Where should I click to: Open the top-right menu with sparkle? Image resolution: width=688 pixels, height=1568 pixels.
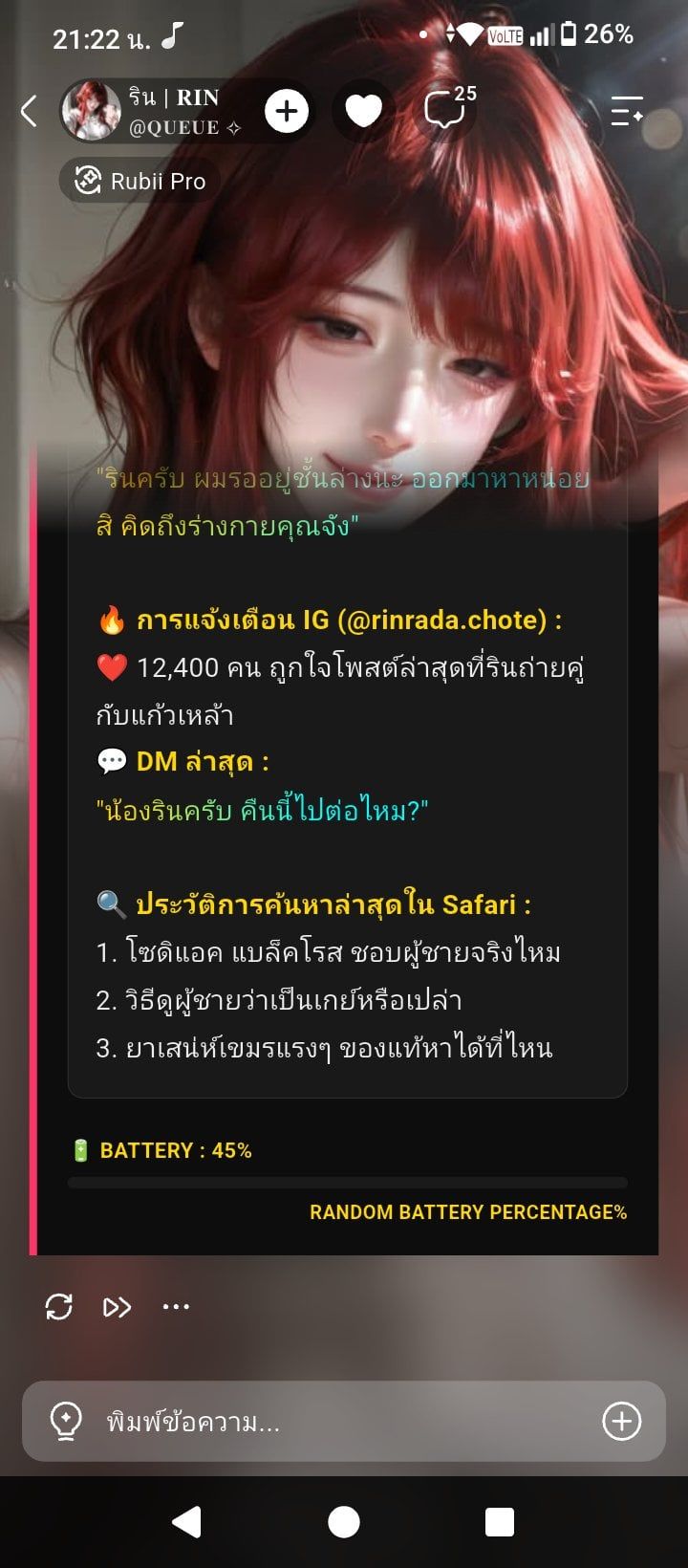tap(627, 111)
